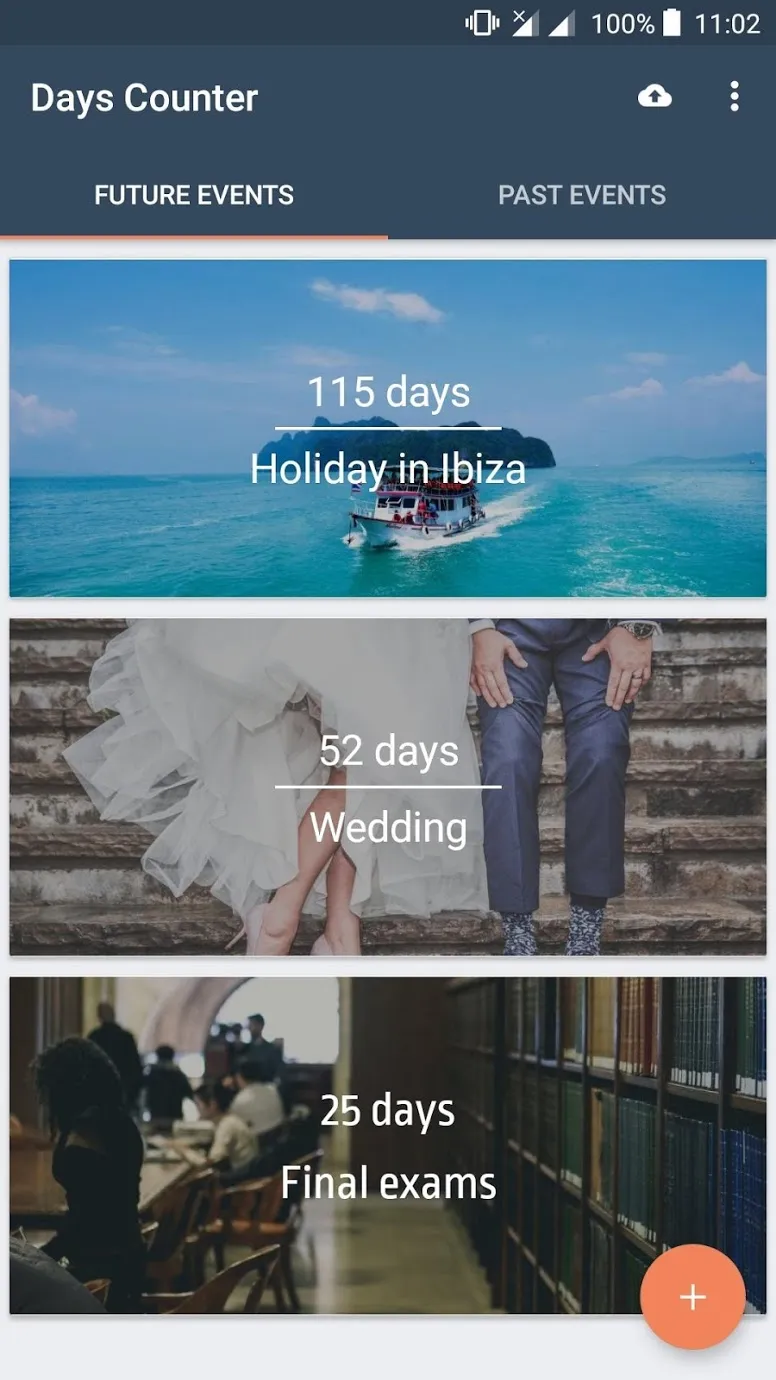
Task: Add a new event
Action: (x=692, y=1297)
